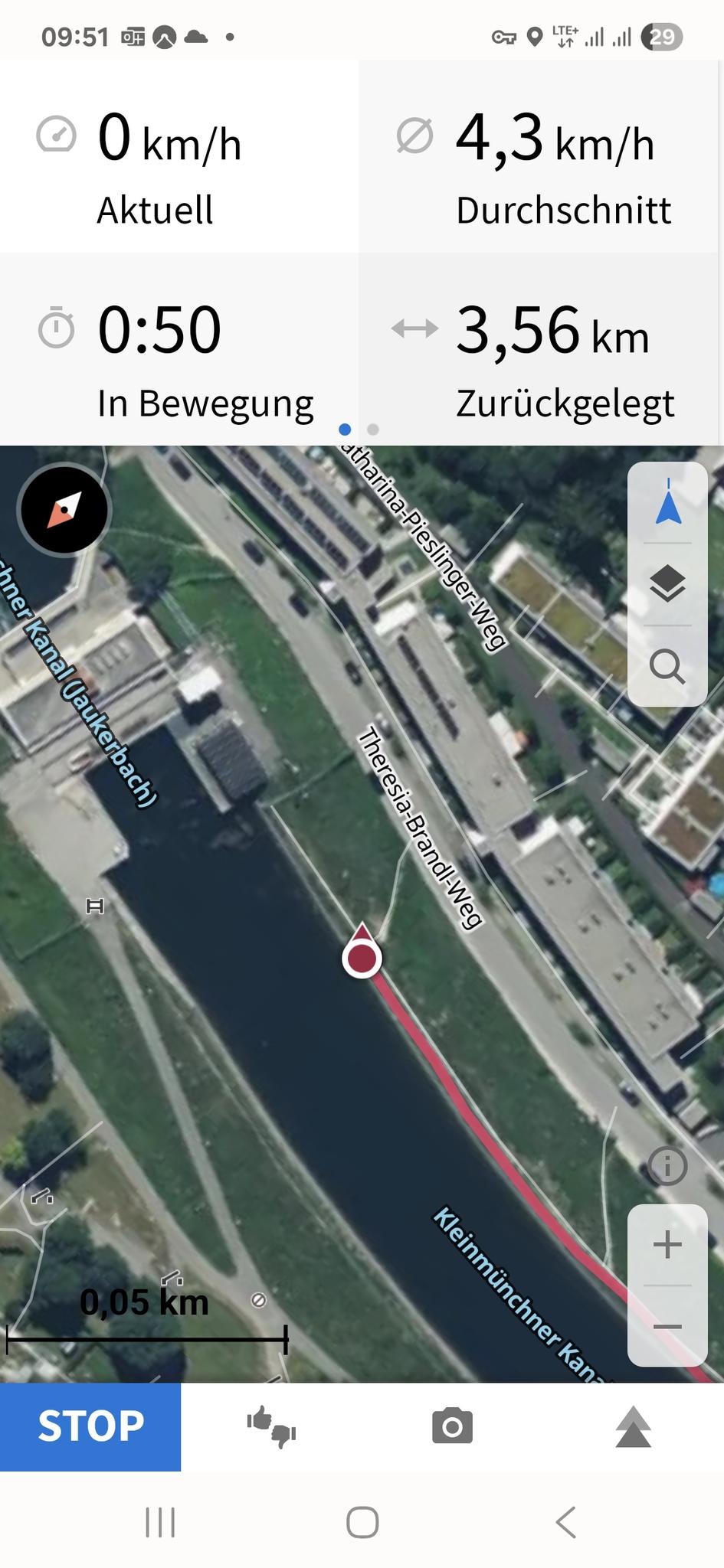This screenshot has width=724, height=1568.
Task: Stop the current track recording
Action: click(90, 1426)
